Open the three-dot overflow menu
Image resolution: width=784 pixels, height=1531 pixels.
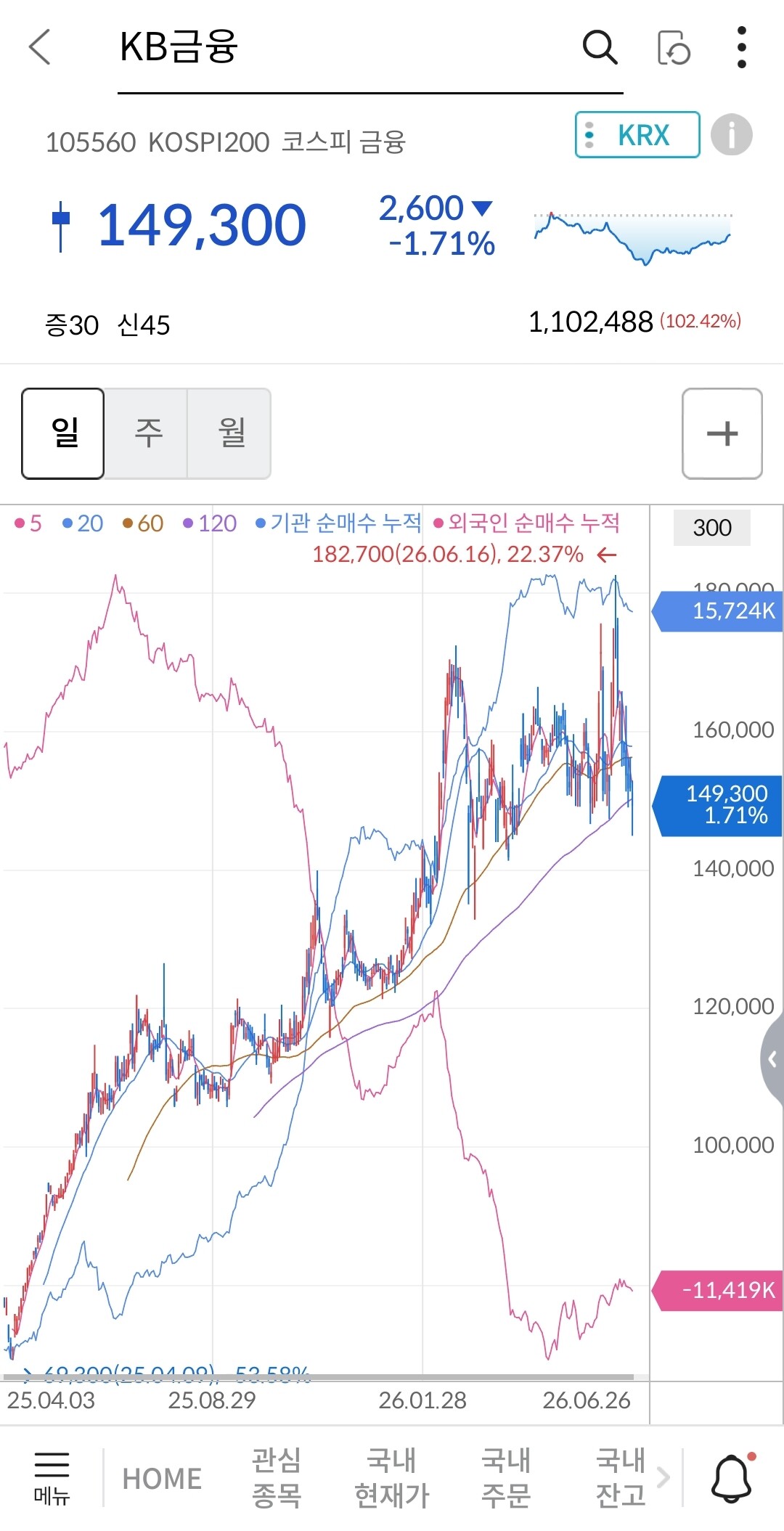pyautogui.click(x=741, y=48)
